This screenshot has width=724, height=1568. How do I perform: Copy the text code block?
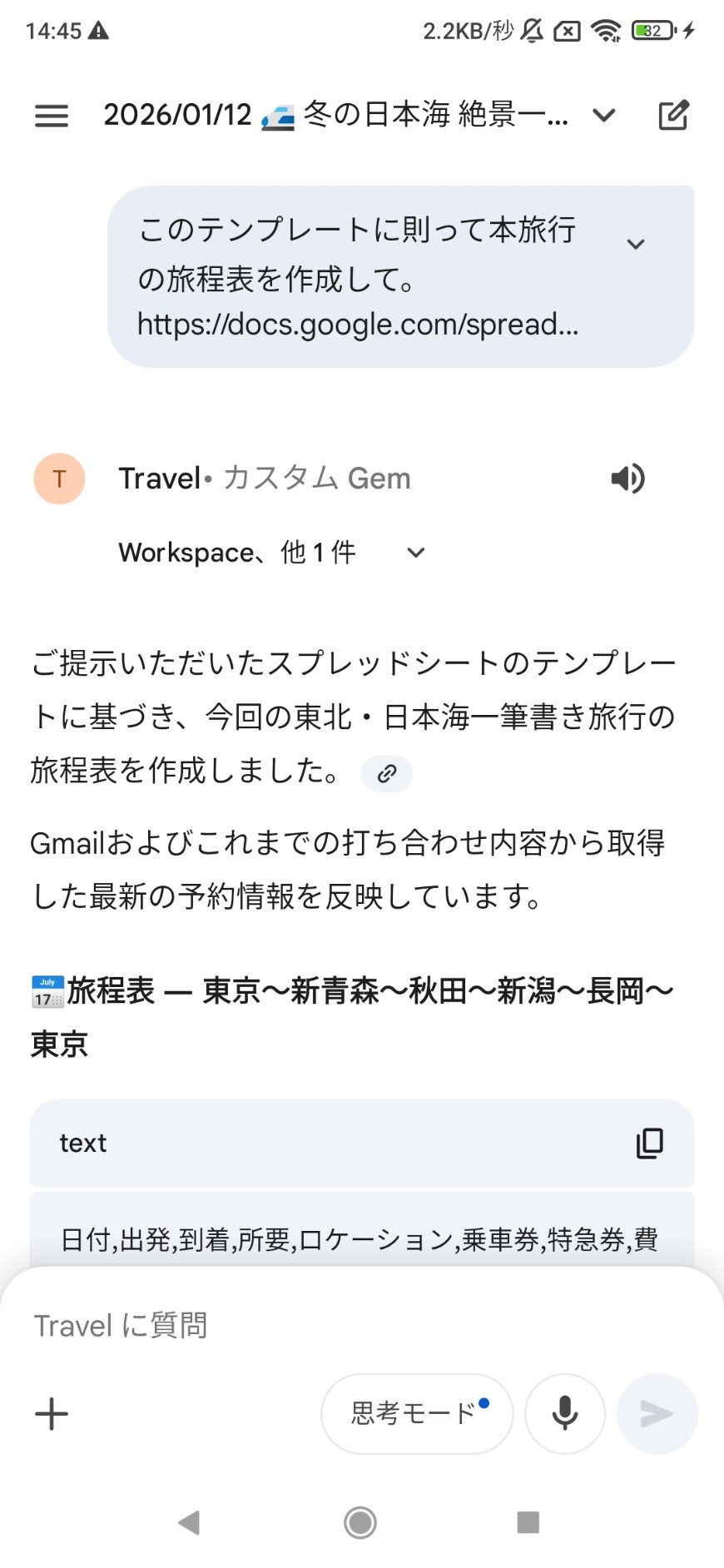click(649, 1143)
